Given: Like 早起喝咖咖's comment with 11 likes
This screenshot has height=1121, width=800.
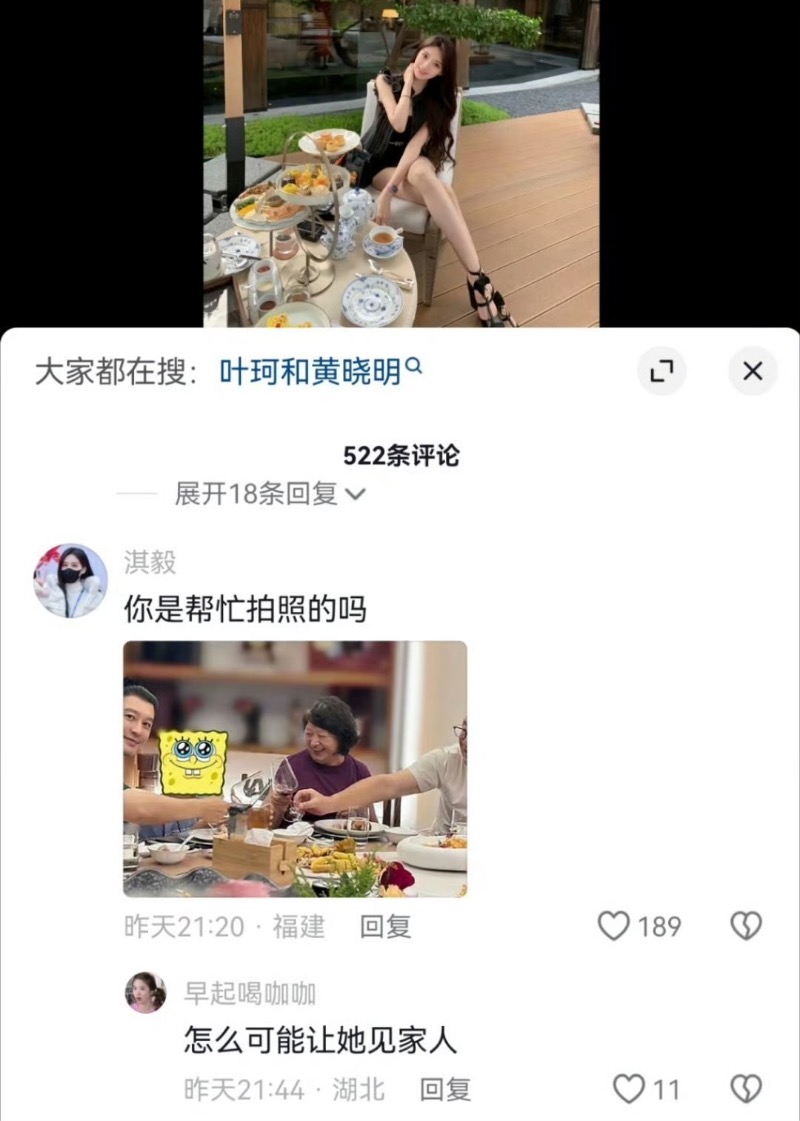Looking at the screenshot, I should (628, 1088).
